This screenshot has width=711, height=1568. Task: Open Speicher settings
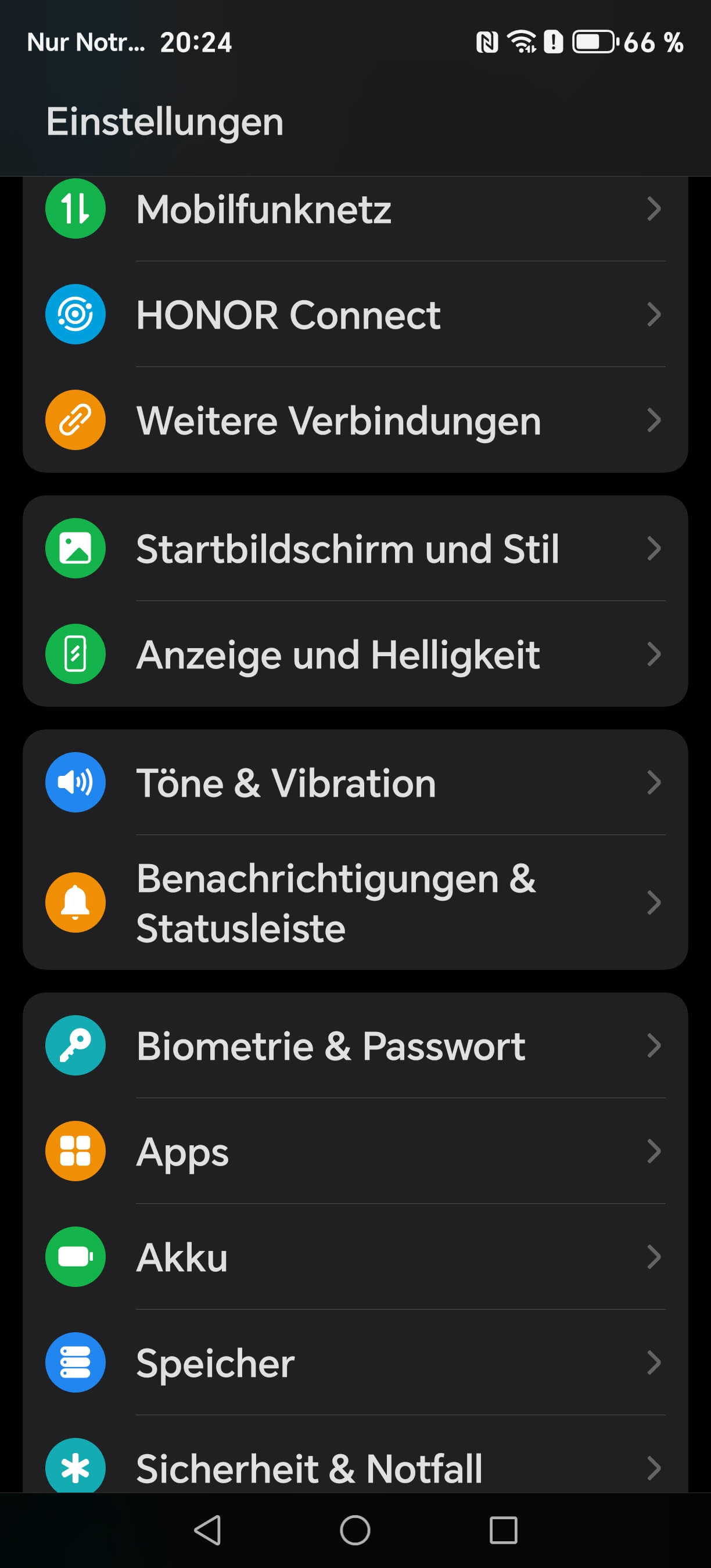click(355, 1363)
